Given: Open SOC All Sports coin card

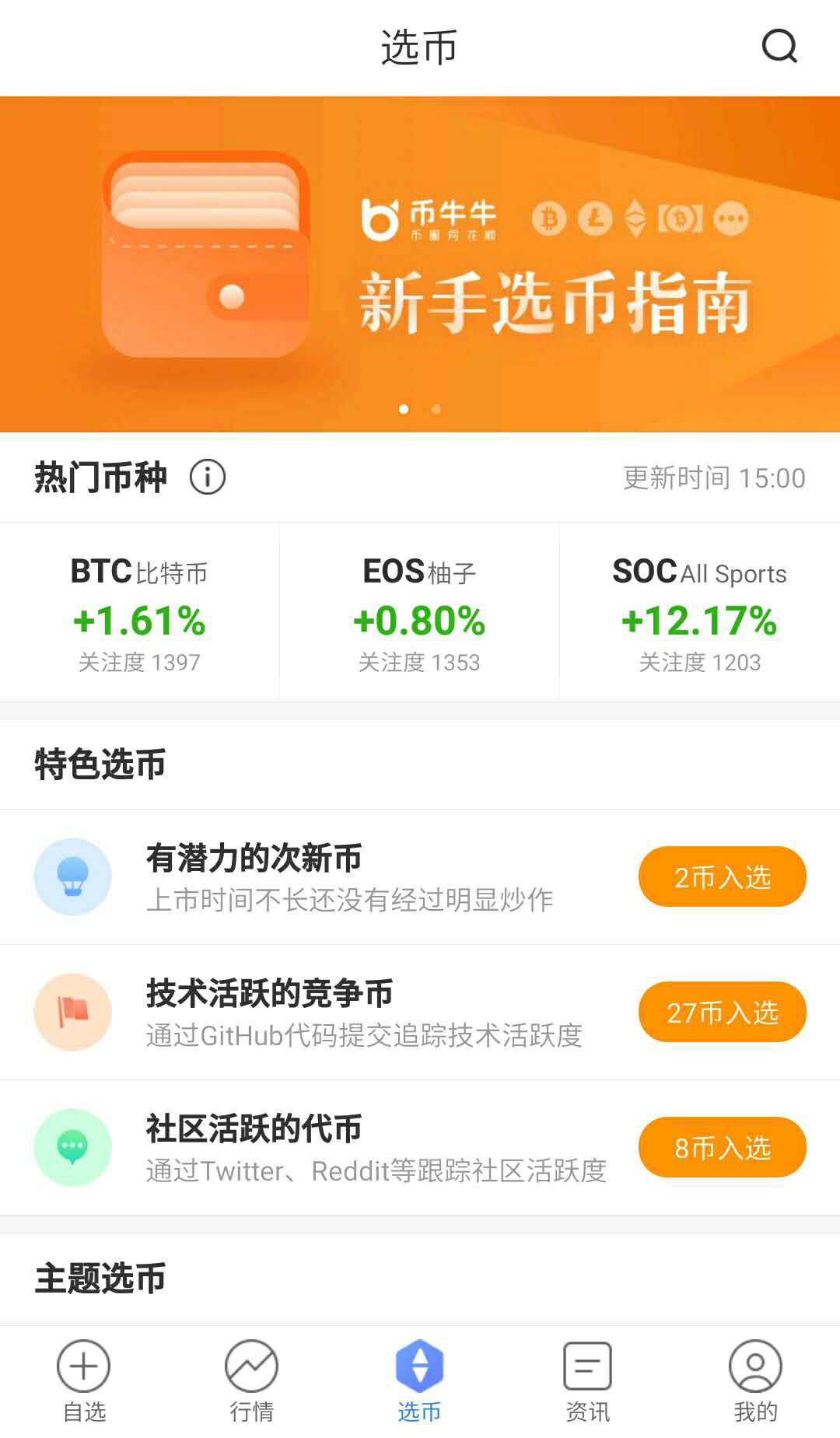Looking at the screenshot, I should [x=699, y=613].
